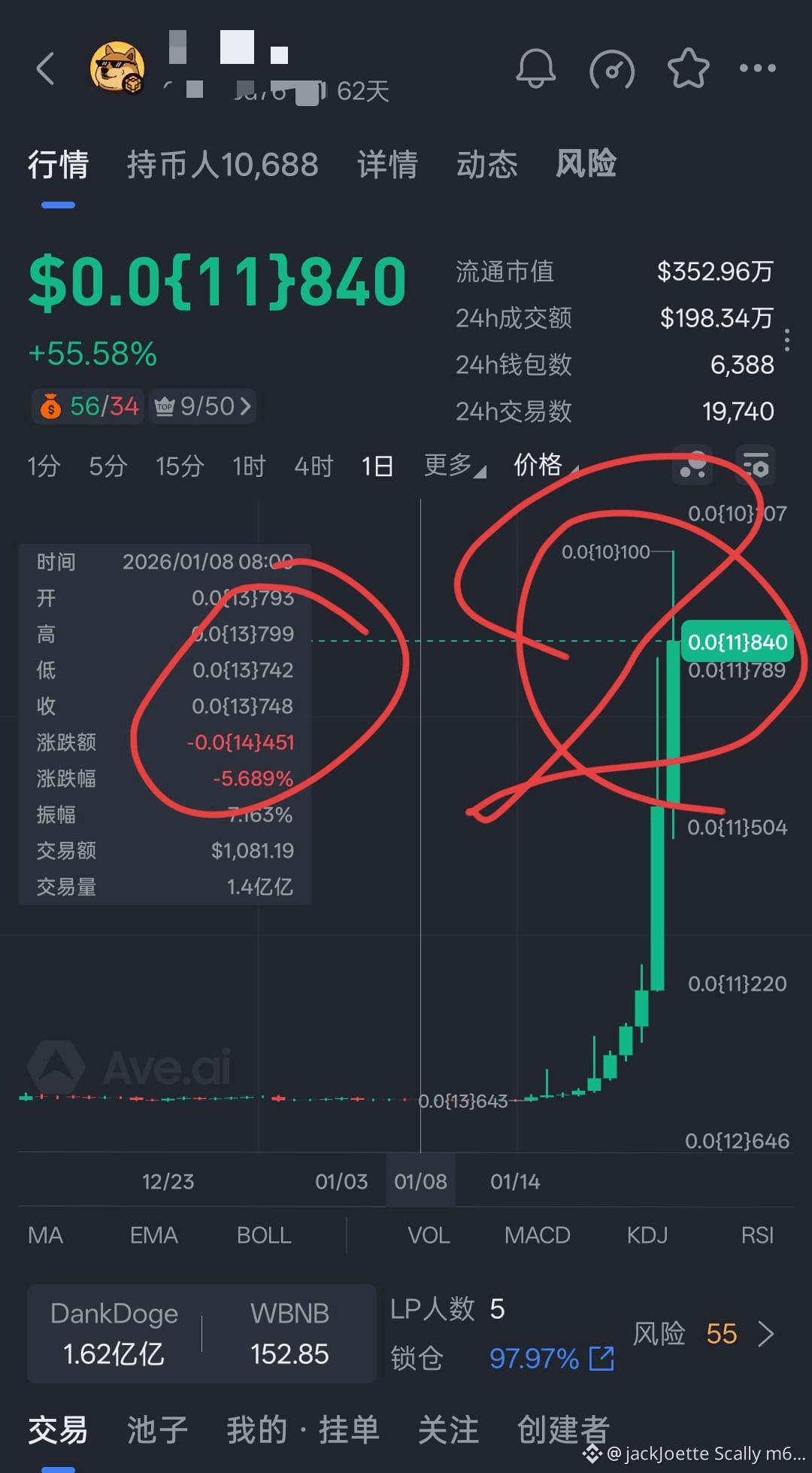Switch to the 持币人10,688 tab
The width and height of the screenshot is (812, 1473).
point(223,165)
